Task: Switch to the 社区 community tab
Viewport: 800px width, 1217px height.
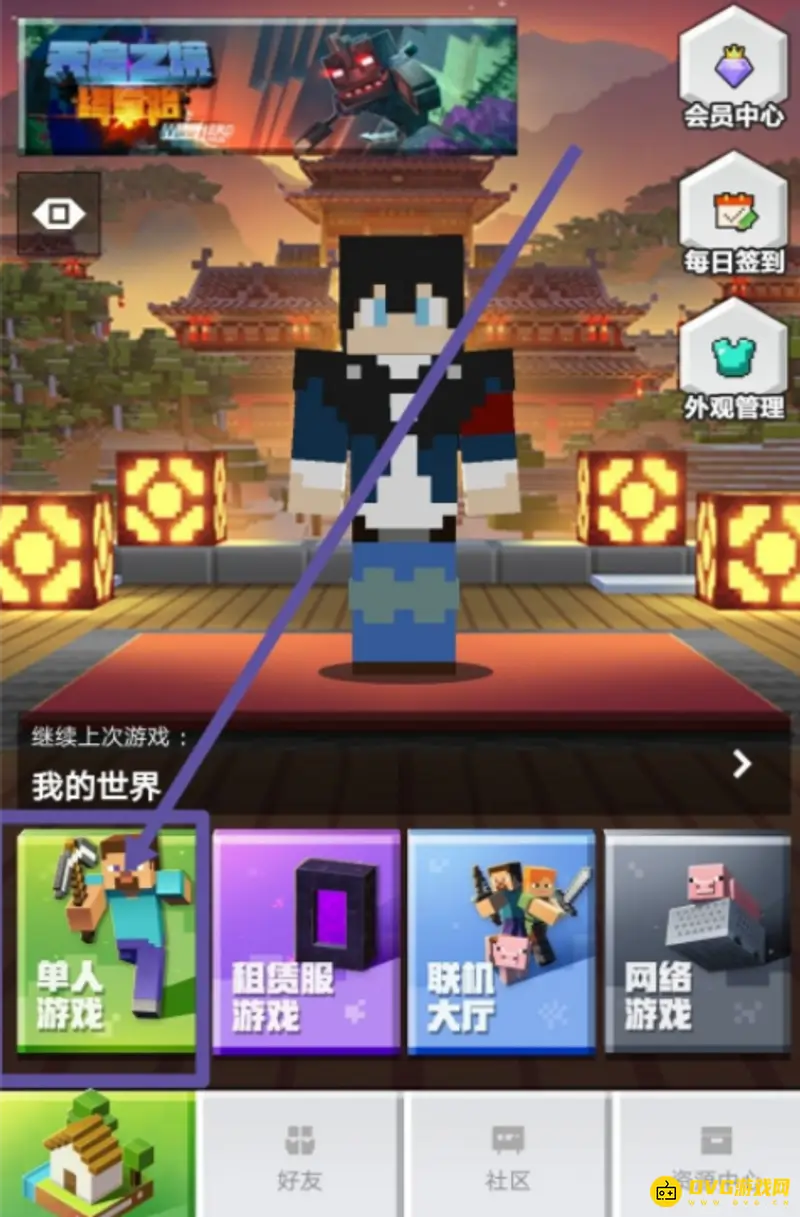Action: 507,1156
